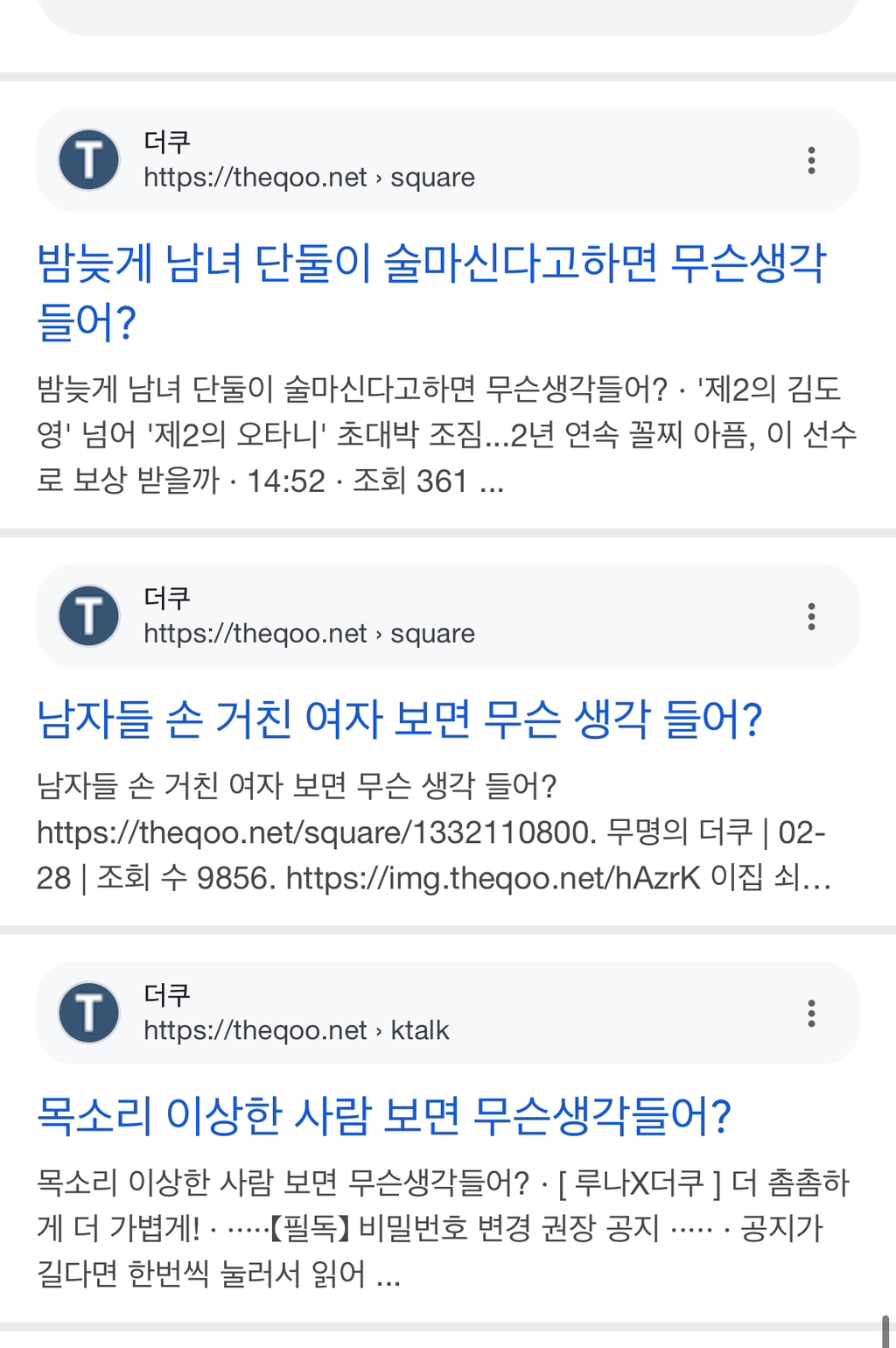The width and height of the screenshot is (896, 1348).
Task: Open result '남자들 손 거친 여자 보면 무슨 생각 들어?'
Action: tap(399, 720)
